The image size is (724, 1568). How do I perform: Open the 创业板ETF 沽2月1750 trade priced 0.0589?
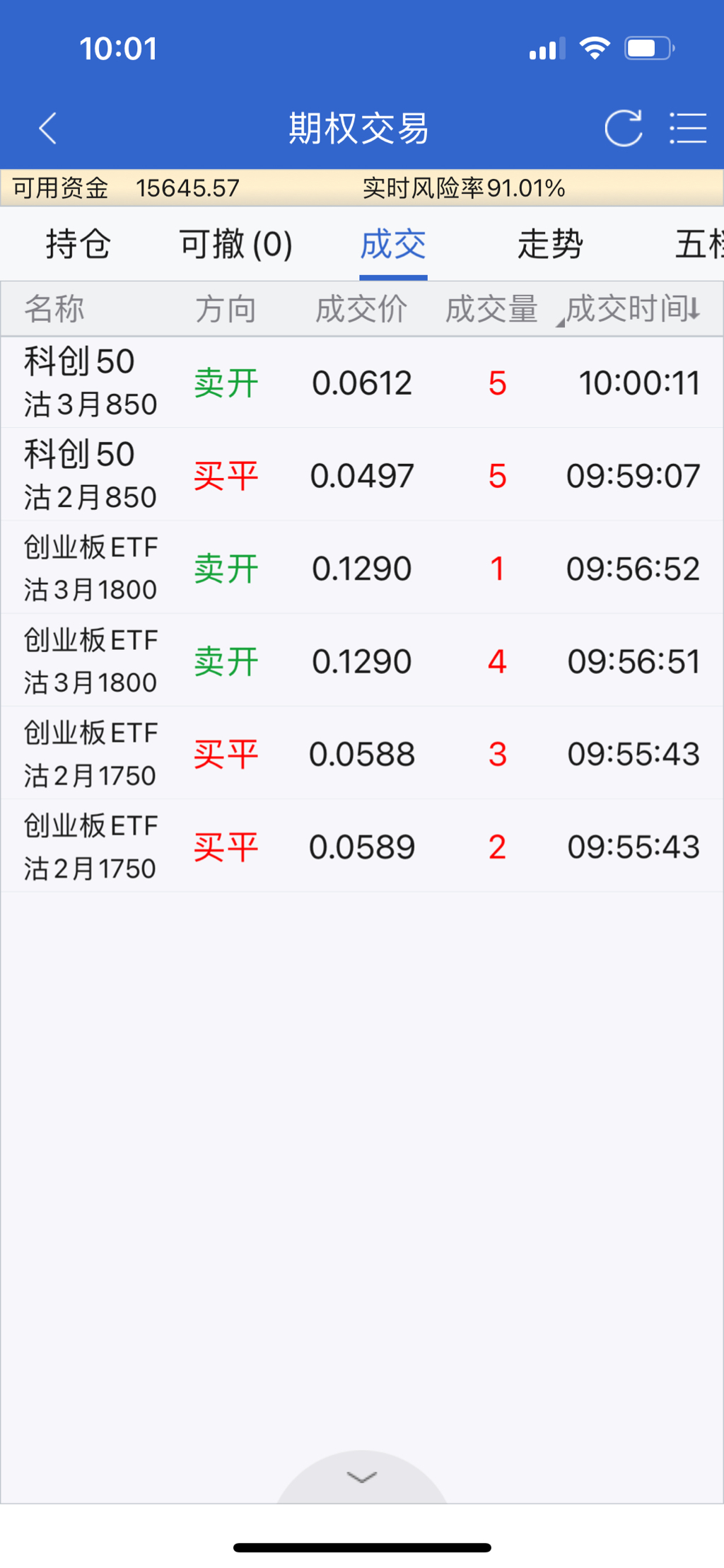coord(362,847)
